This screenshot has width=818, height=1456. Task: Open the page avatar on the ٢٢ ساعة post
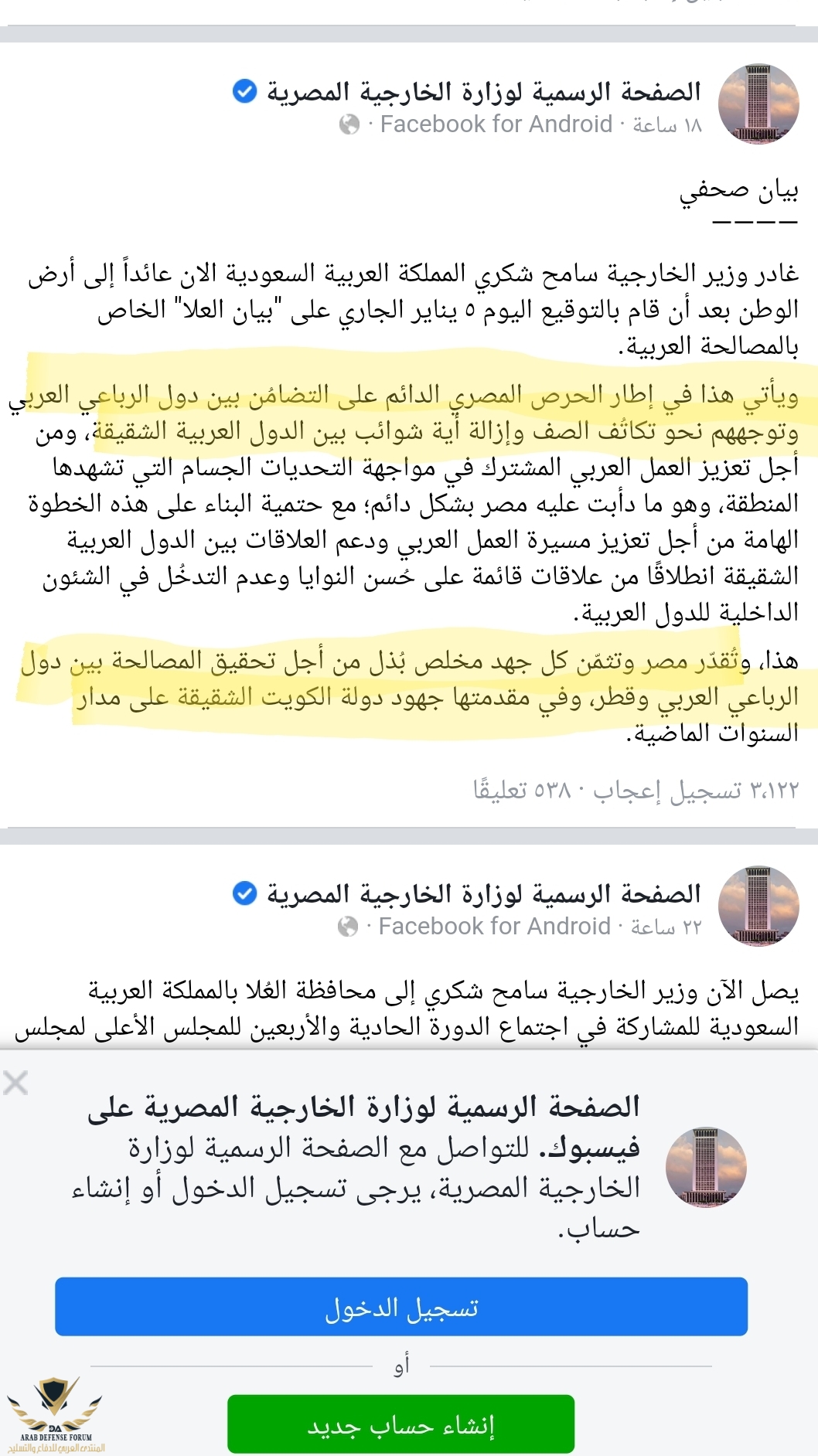click(x=758, y=907)
